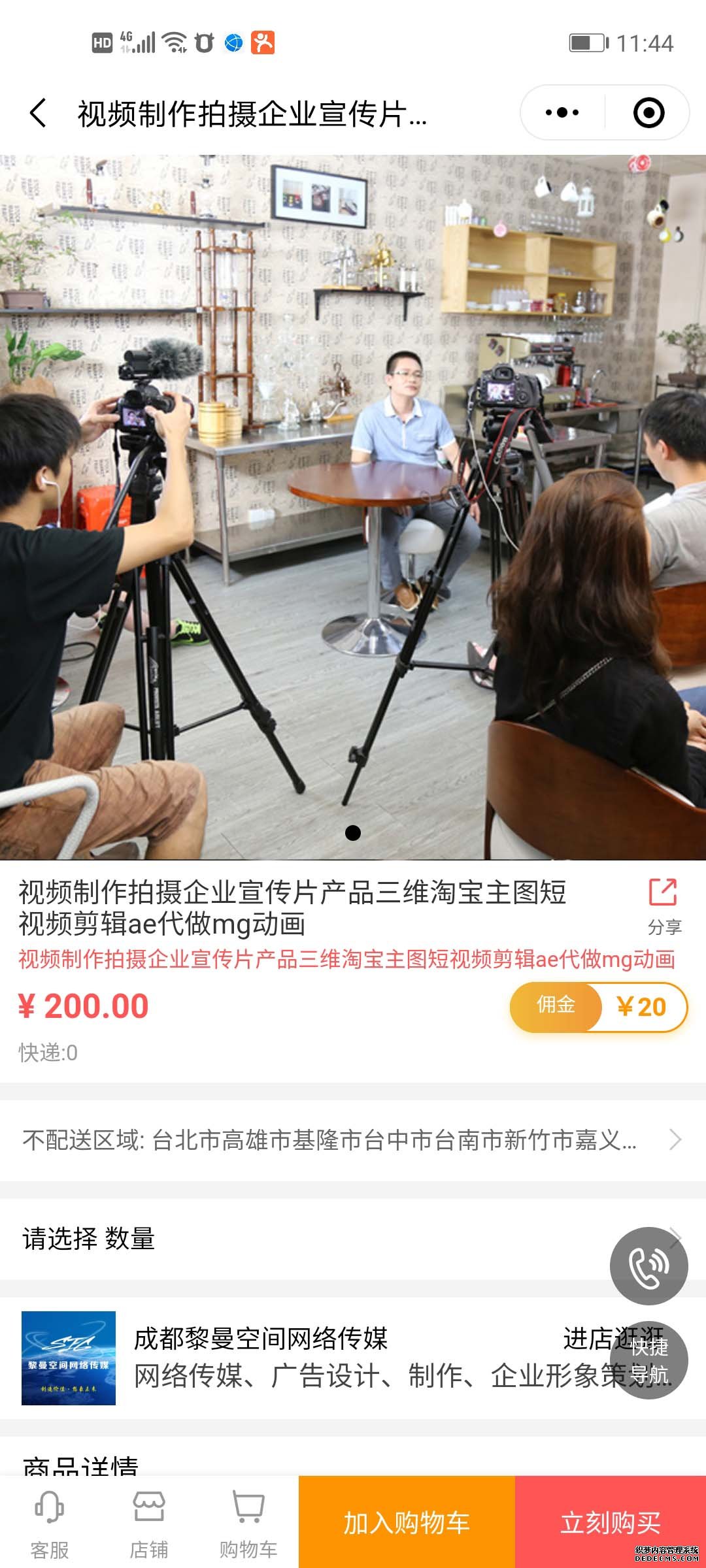View the 佣金 ¥20 commission badge
706x1568 pixels.
pos(598,1007)
